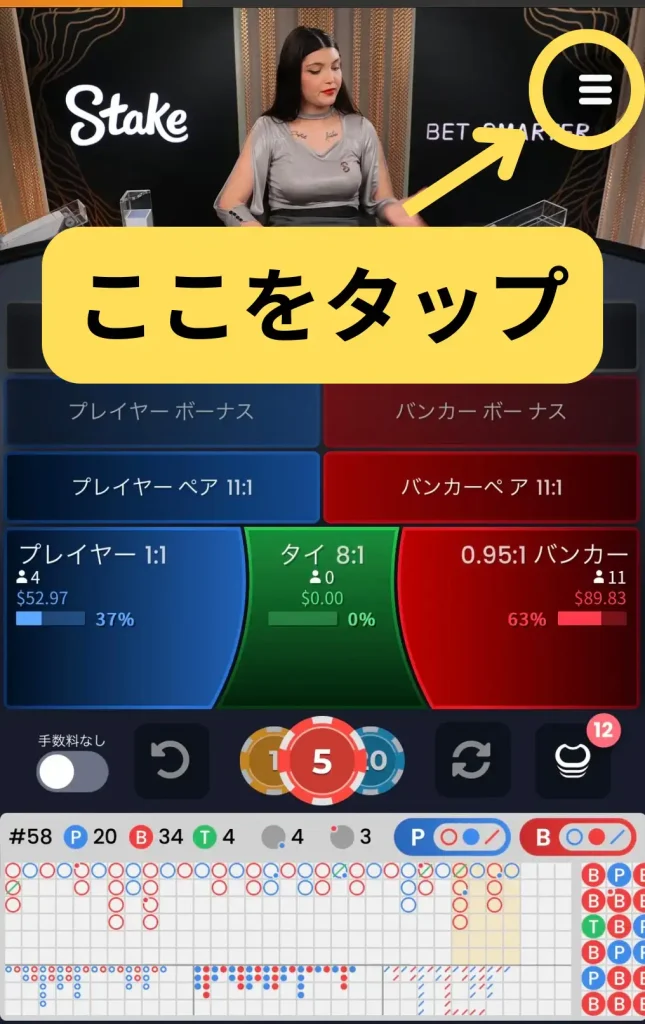The image size is (645, 1024).
Task: Select the red 5 chip
Action: (x=321, y=761)
